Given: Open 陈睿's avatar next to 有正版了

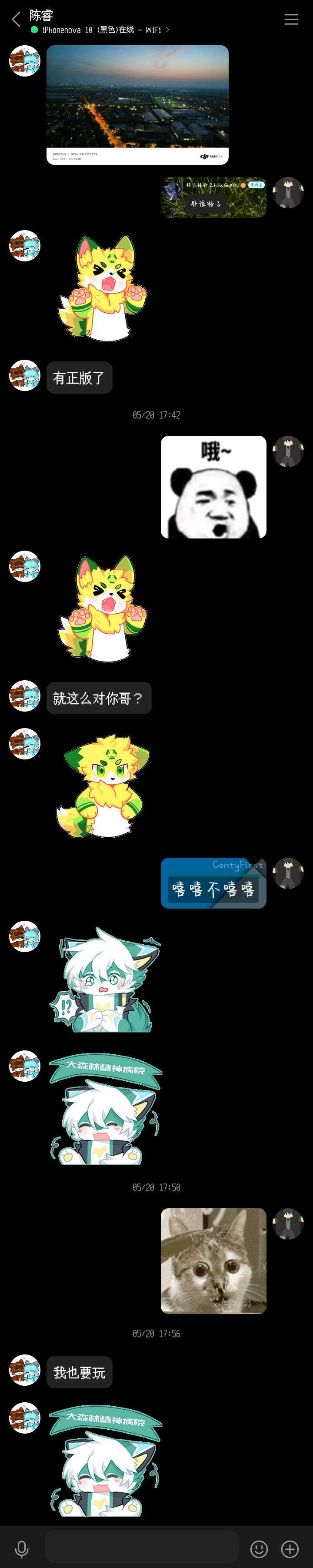Looking at the screenshot, I should click(x=24, y=375).
